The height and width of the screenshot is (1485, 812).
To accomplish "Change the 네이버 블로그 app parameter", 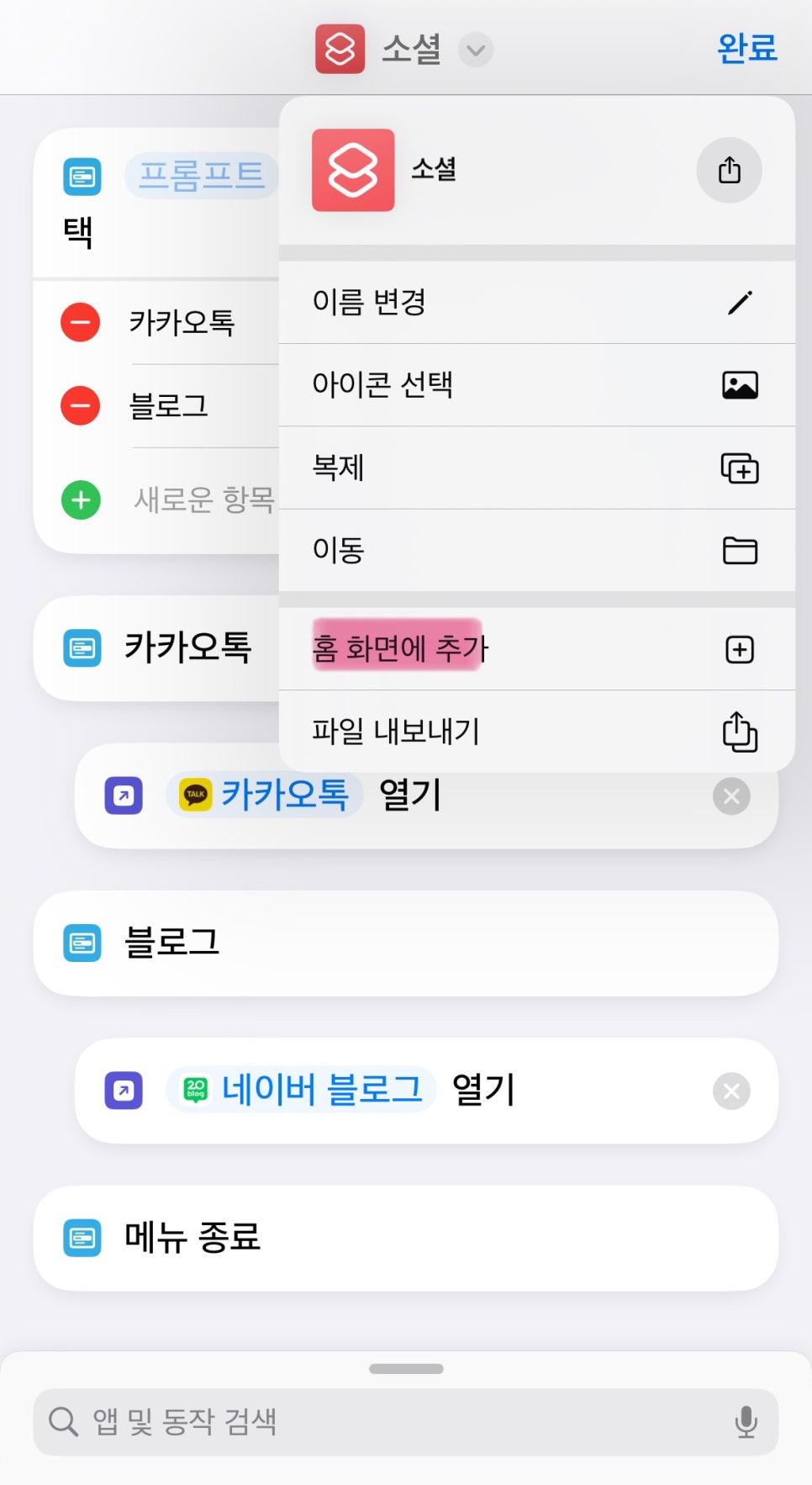I will coord(303,1091).
